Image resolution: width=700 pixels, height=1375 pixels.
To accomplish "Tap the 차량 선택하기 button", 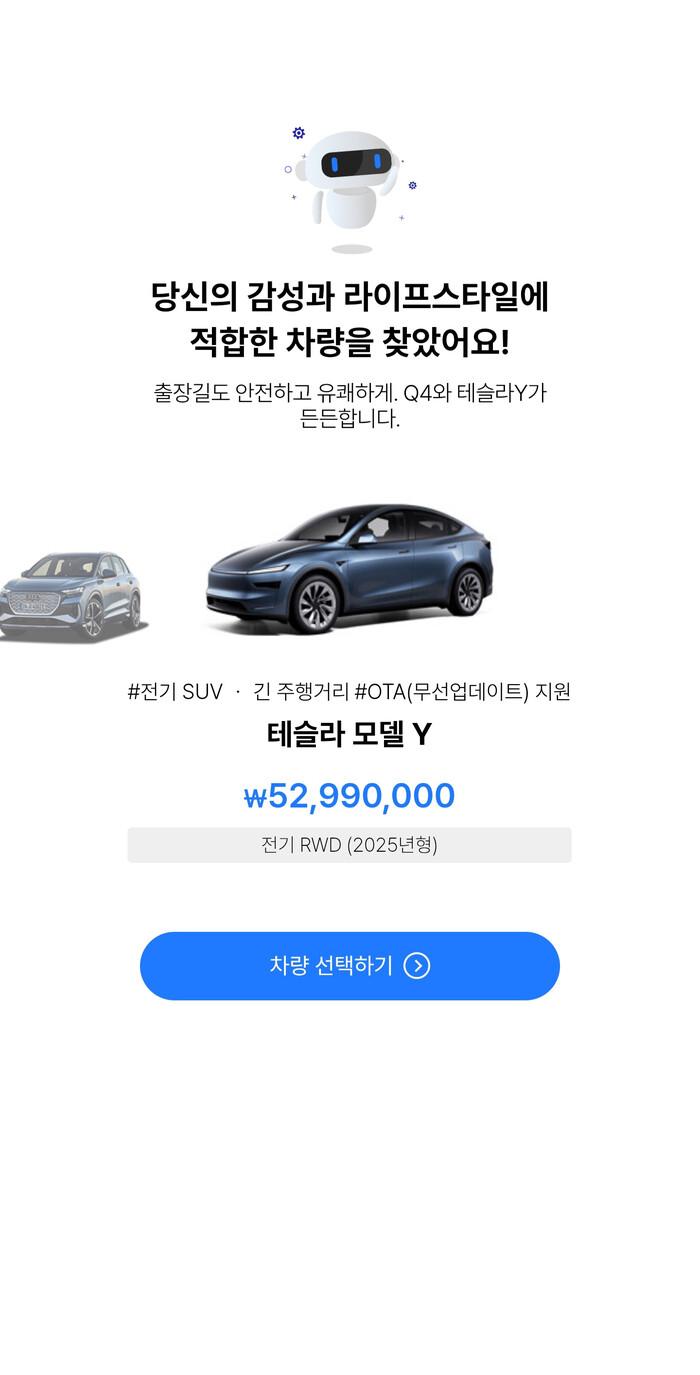I will click(349, 966).
